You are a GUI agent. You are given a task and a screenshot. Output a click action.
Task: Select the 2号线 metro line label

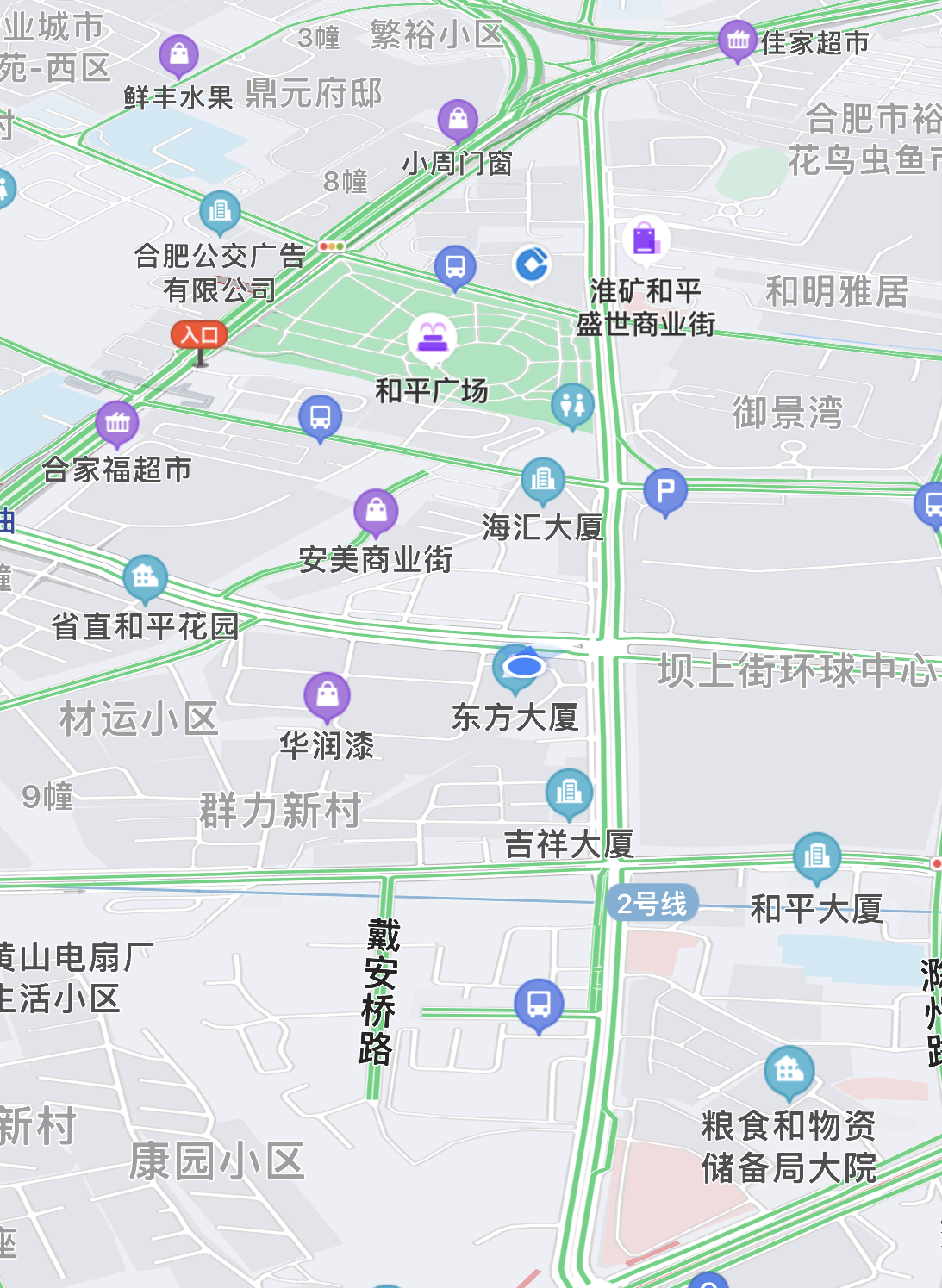pos(652,904)
